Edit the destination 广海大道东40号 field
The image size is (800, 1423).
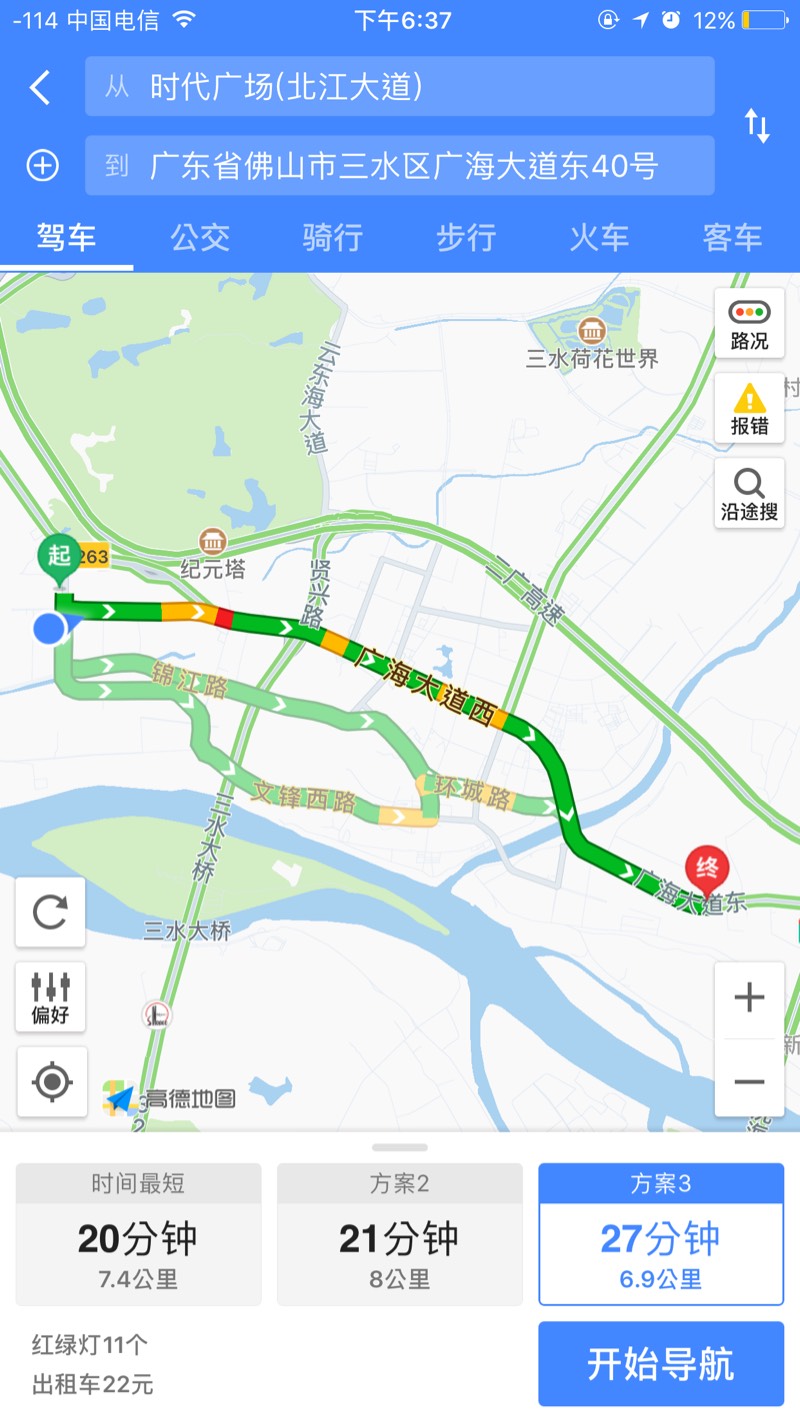(400, 165)
